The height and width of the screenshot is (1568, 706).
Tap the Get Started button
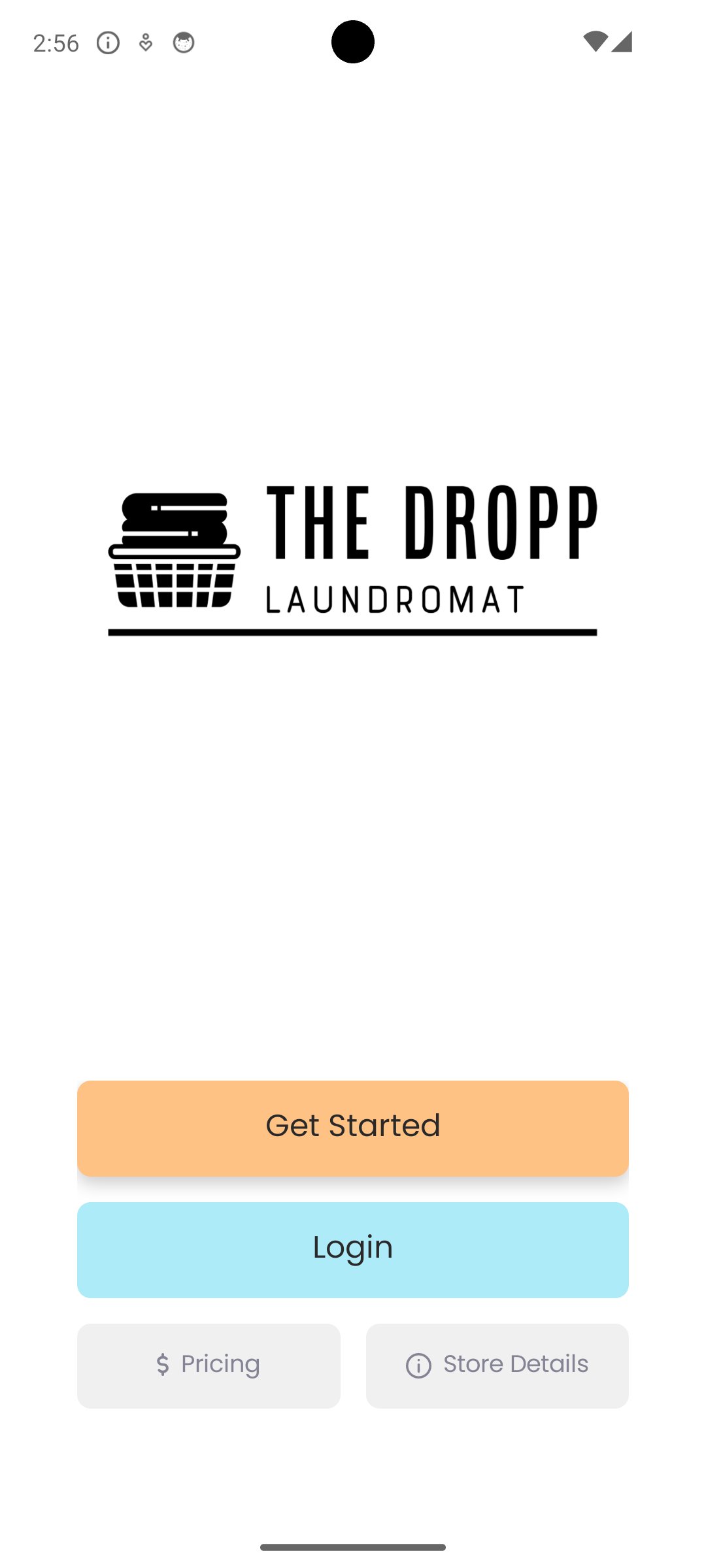353,1128
